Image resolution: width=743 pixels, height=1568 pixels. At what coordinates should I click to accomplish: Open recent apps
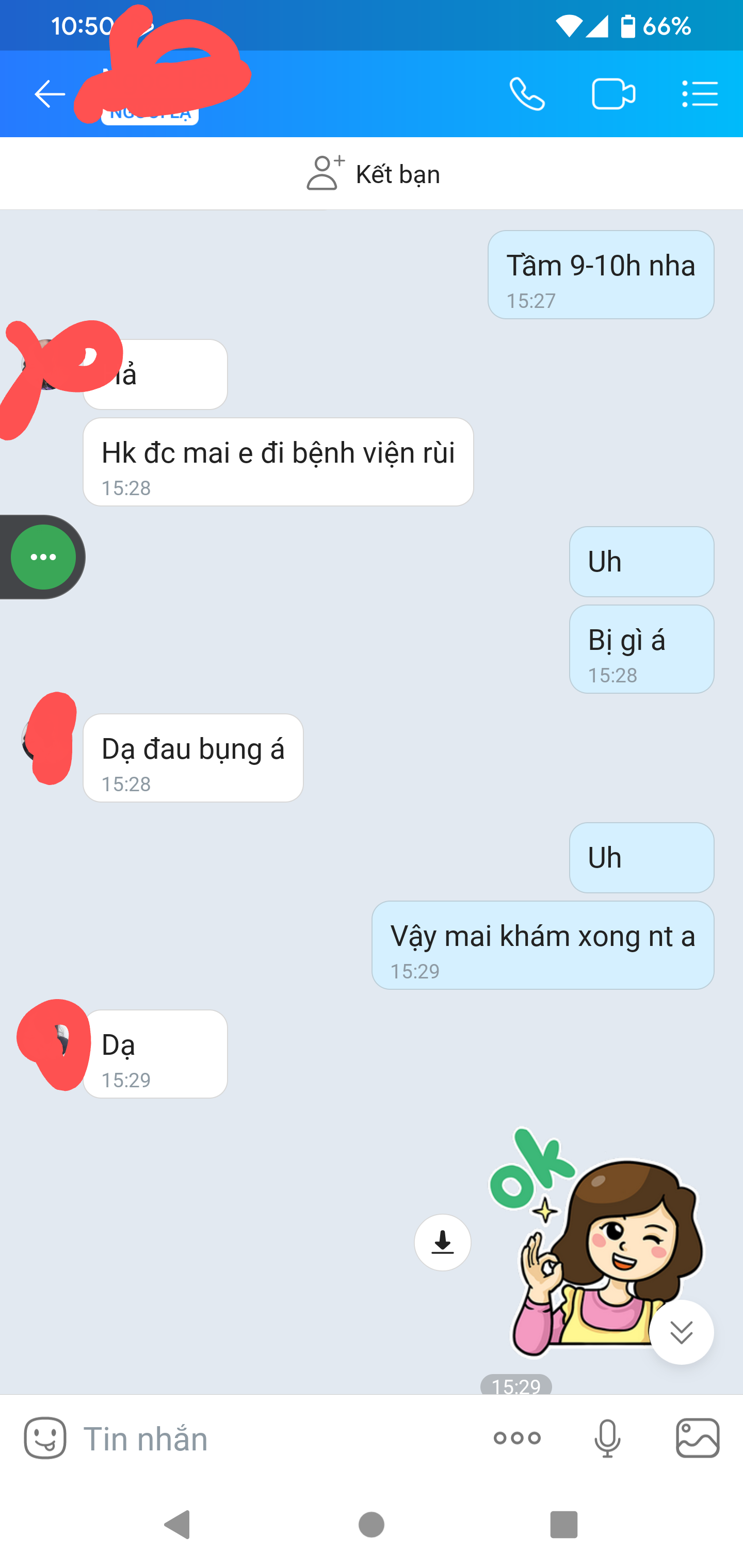coord(563,1525)
